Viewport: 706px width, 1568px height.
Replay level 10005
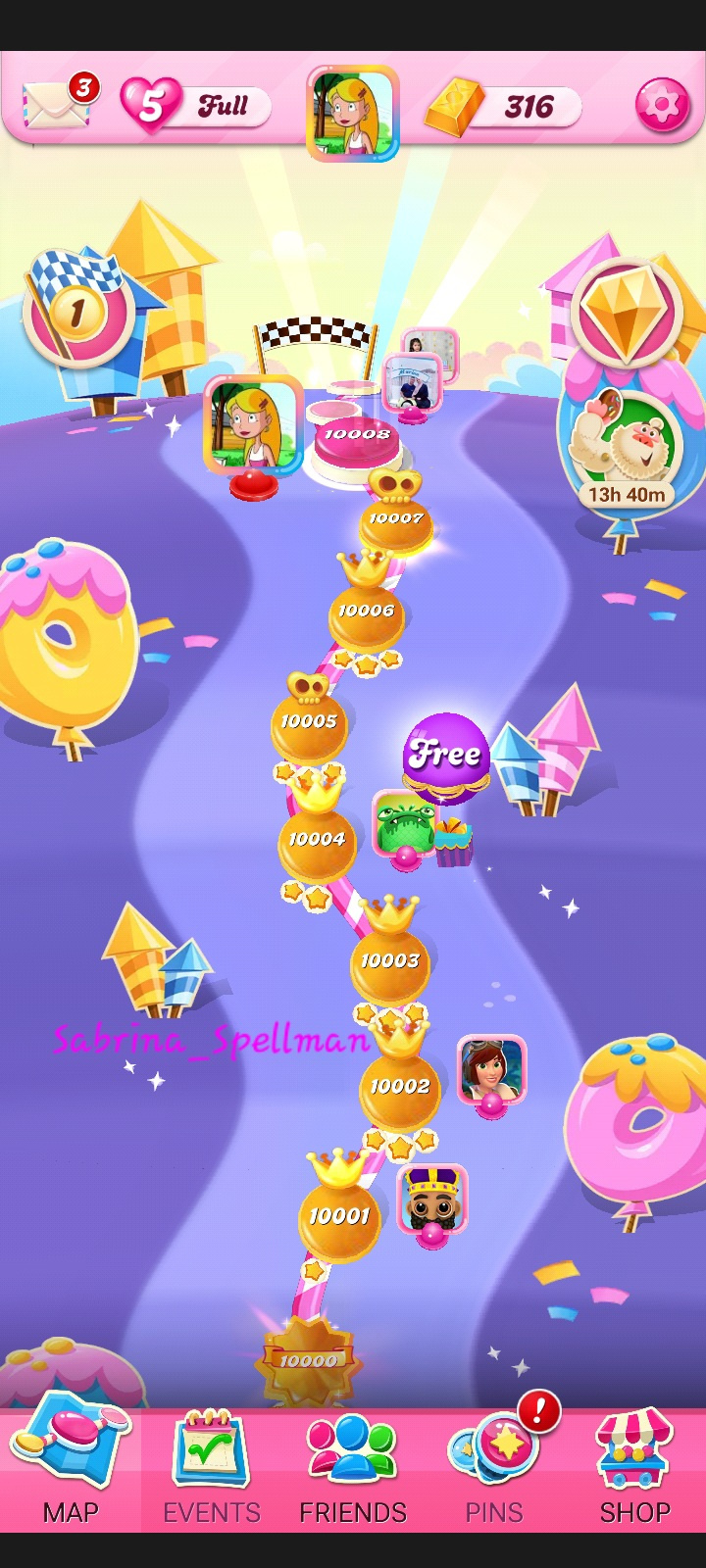(x=309, y=722)
